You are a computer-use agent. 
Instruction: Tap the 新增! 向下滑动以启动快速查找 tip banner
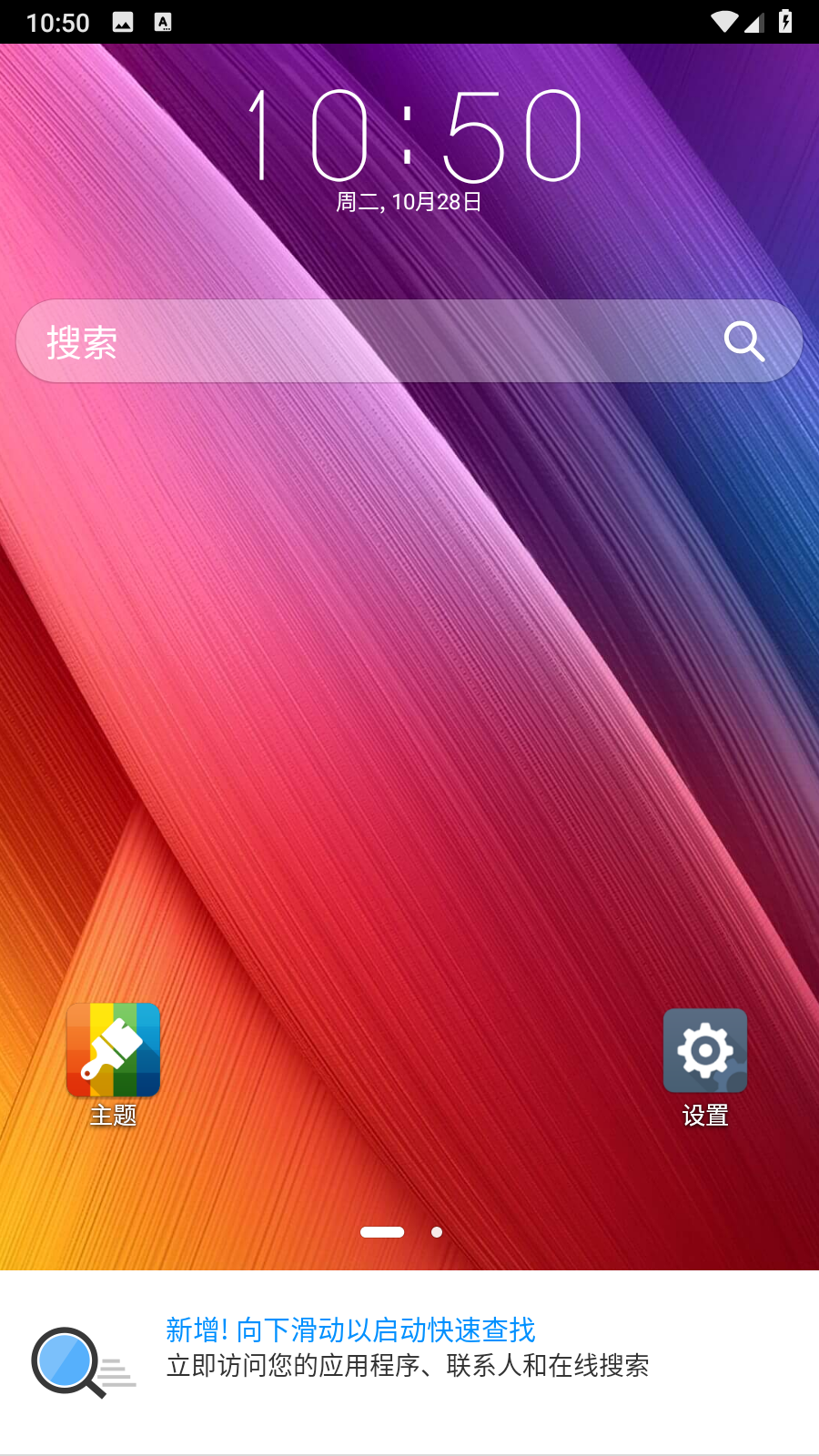pyautogui.click(x=409, y=1347)
